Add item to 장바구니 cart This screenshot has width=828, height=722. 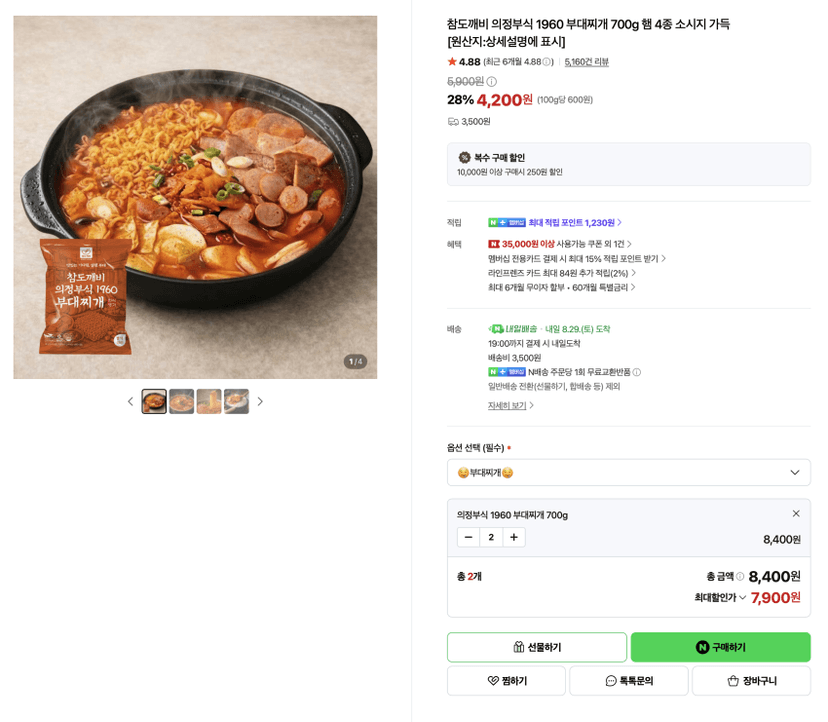[751, 681]
